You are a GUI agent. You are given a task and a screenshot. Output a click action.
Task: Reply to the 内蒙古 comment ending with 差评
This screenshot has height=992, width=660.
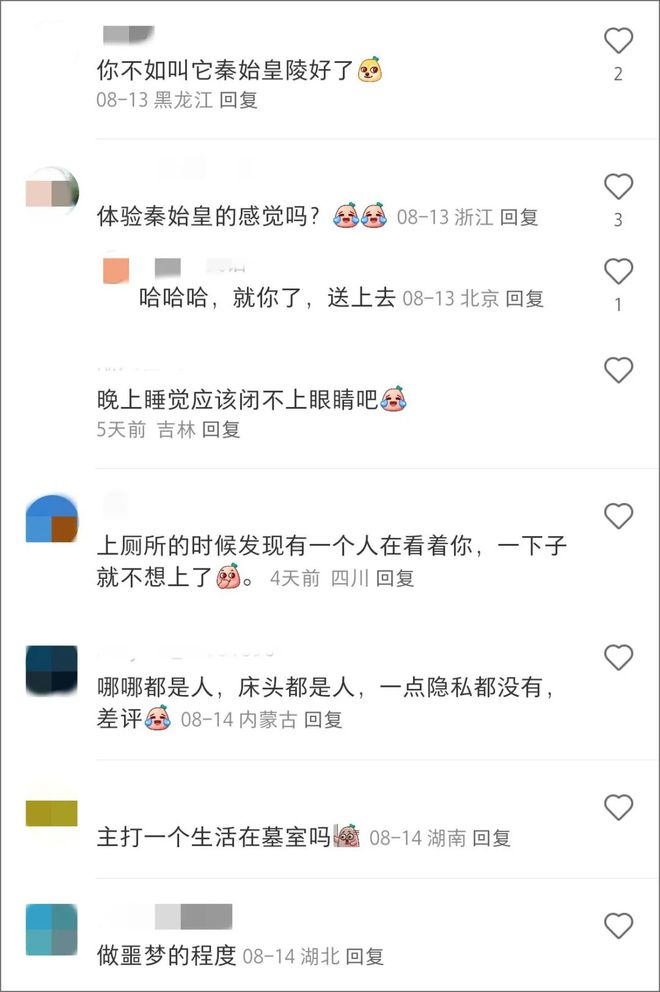(x=324, y=719)
